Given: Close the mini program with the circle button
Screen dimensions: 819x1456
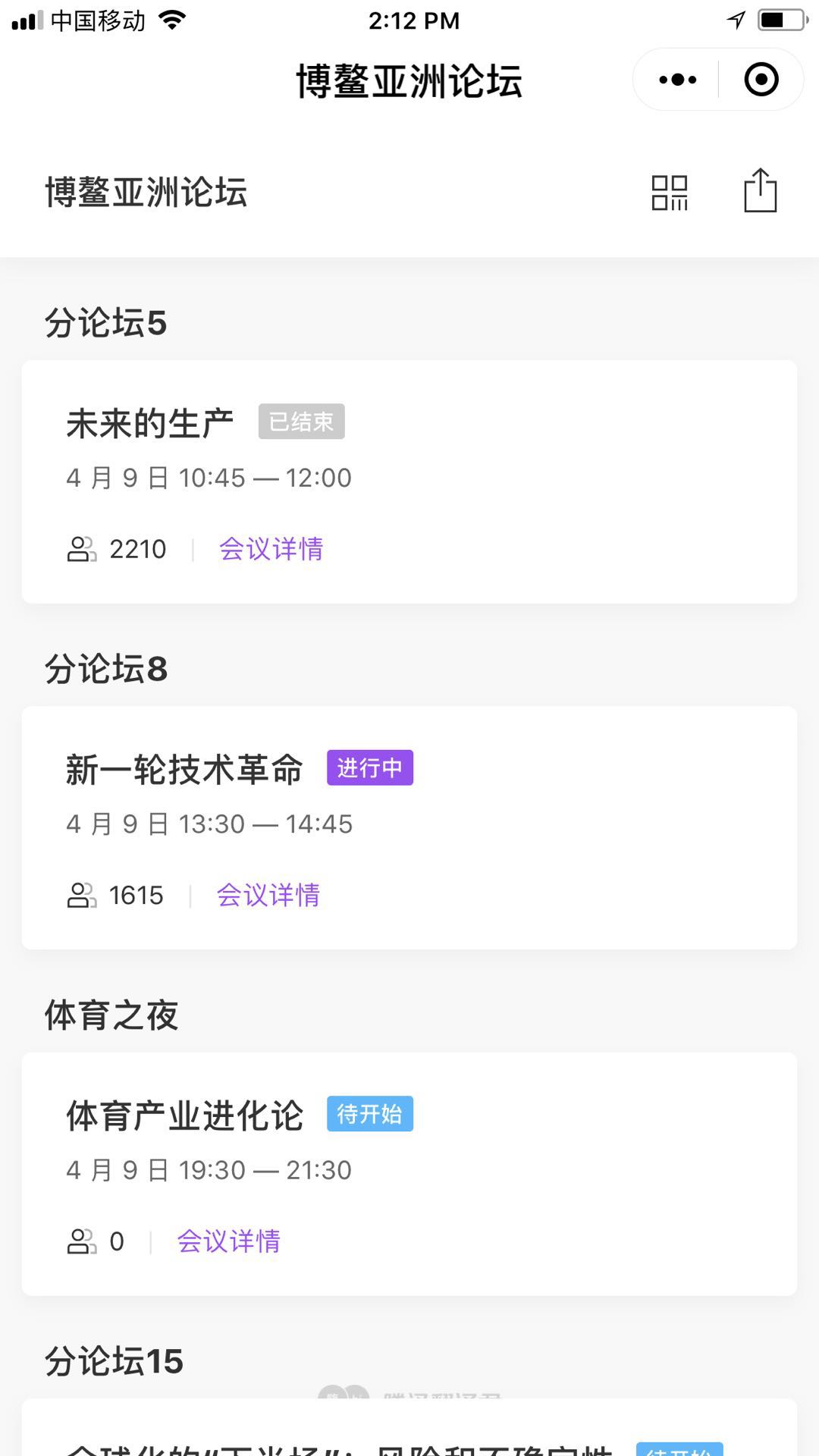Looking at the screenshot, I should [x=761, y=80].
